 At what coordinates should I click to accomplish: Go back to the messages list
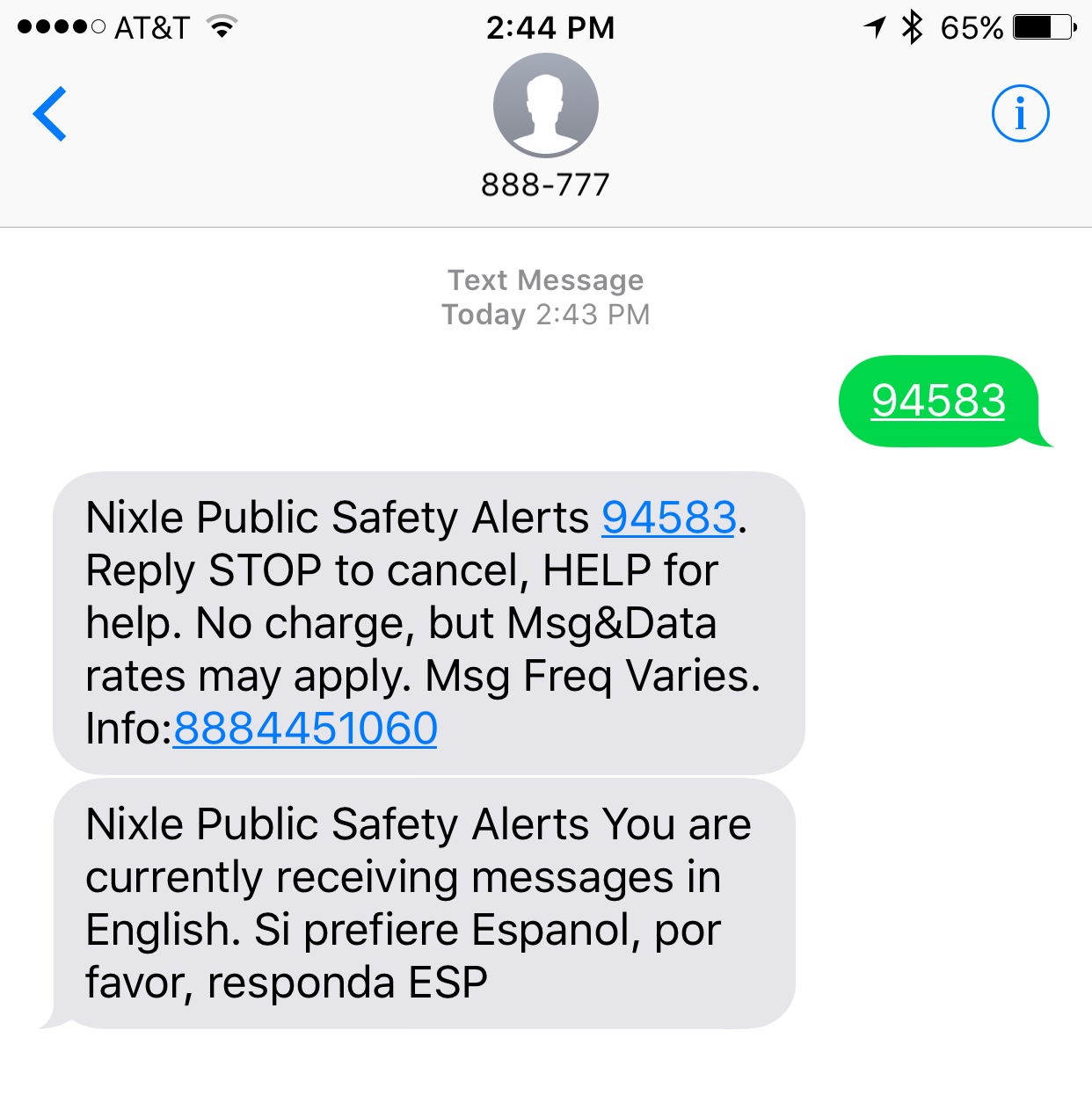(x=50, y=114)
